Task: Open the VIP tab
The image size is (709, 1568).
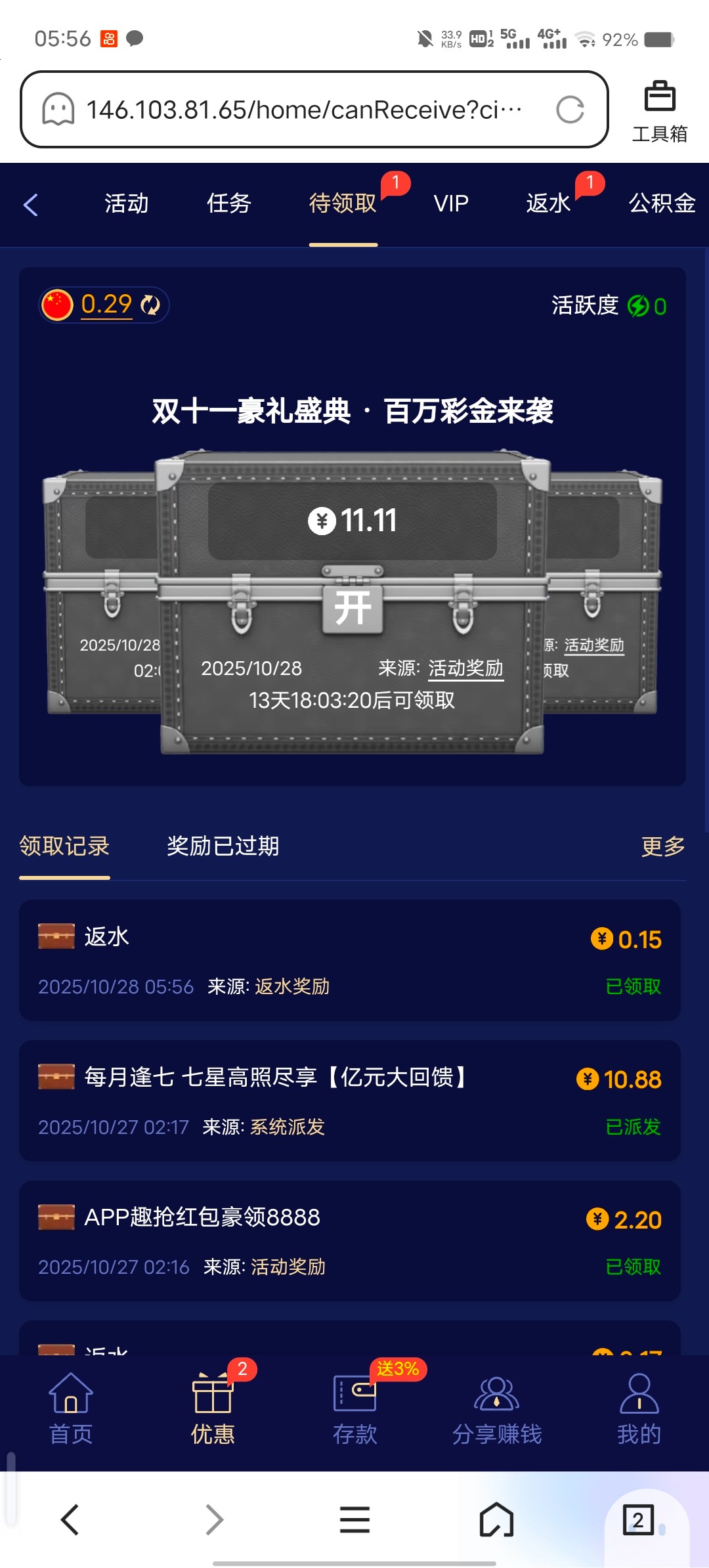Action: point(451,204)
